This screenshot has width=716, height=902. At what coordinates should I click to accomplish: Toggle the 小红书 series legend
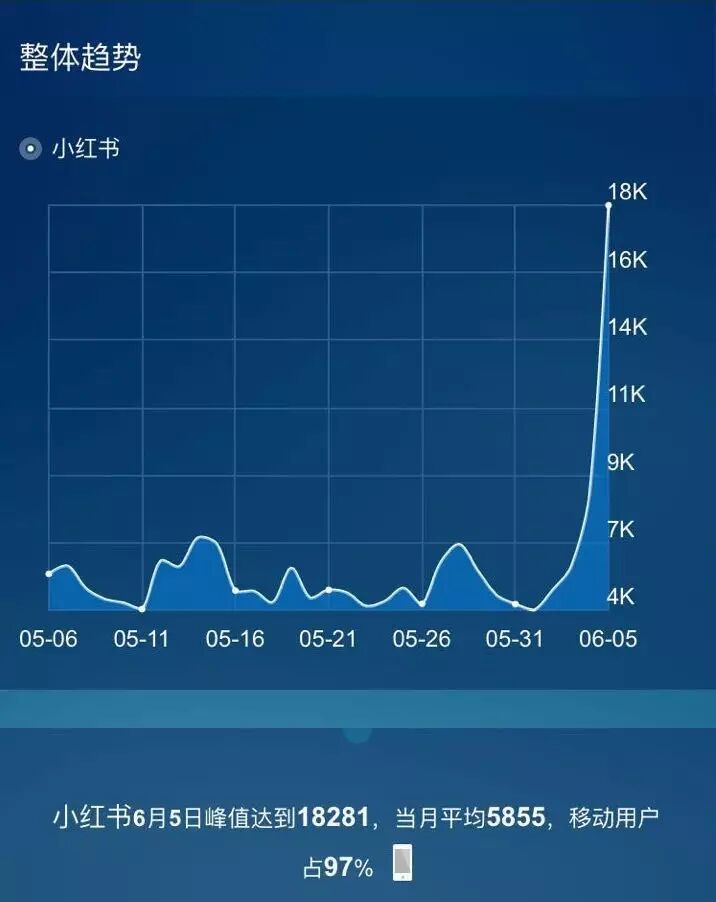[x=31, y=149]
